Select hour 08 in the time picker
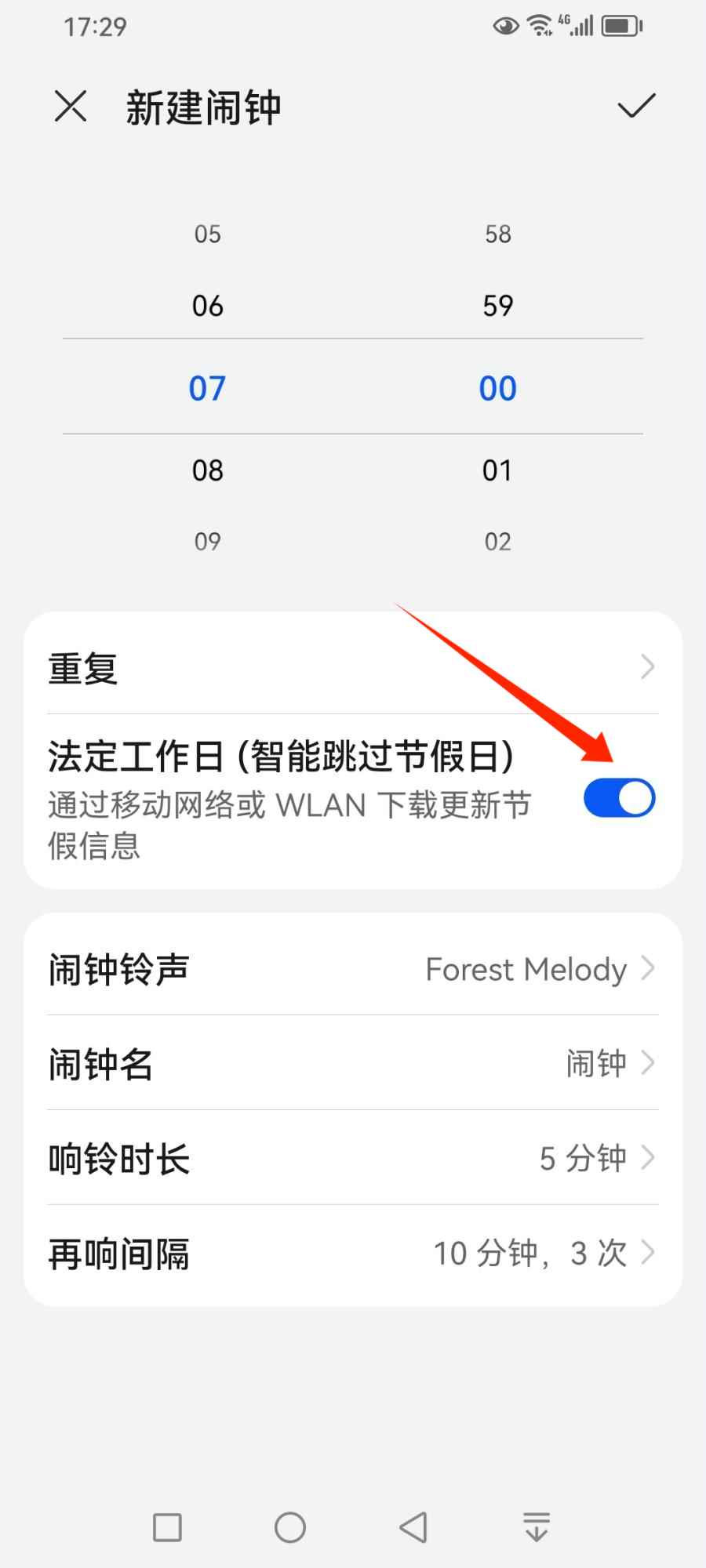706x1568 pixels. point(208,470)
